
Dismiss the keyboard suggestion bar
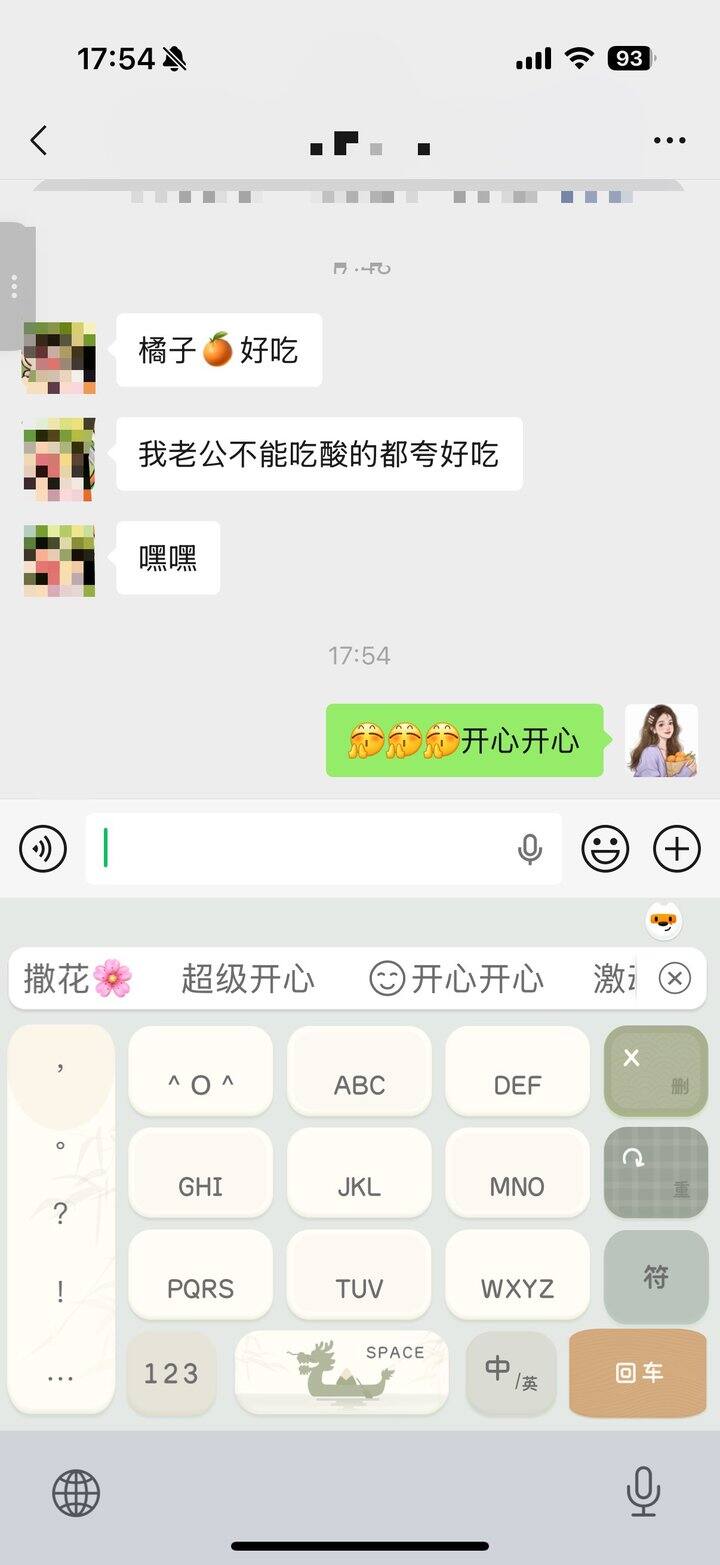(675, 978)
